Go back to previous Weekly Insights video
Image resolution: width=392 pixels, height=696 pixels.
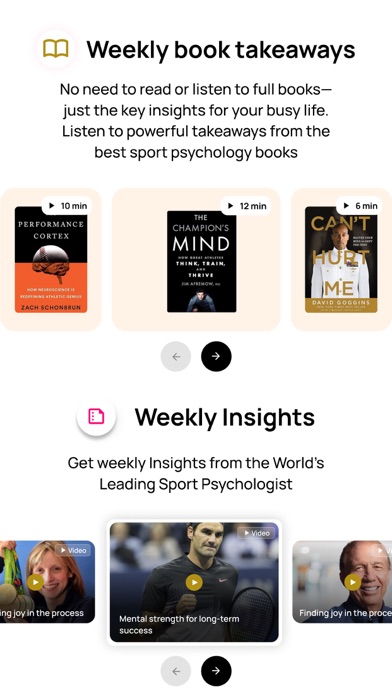(176, 671)
